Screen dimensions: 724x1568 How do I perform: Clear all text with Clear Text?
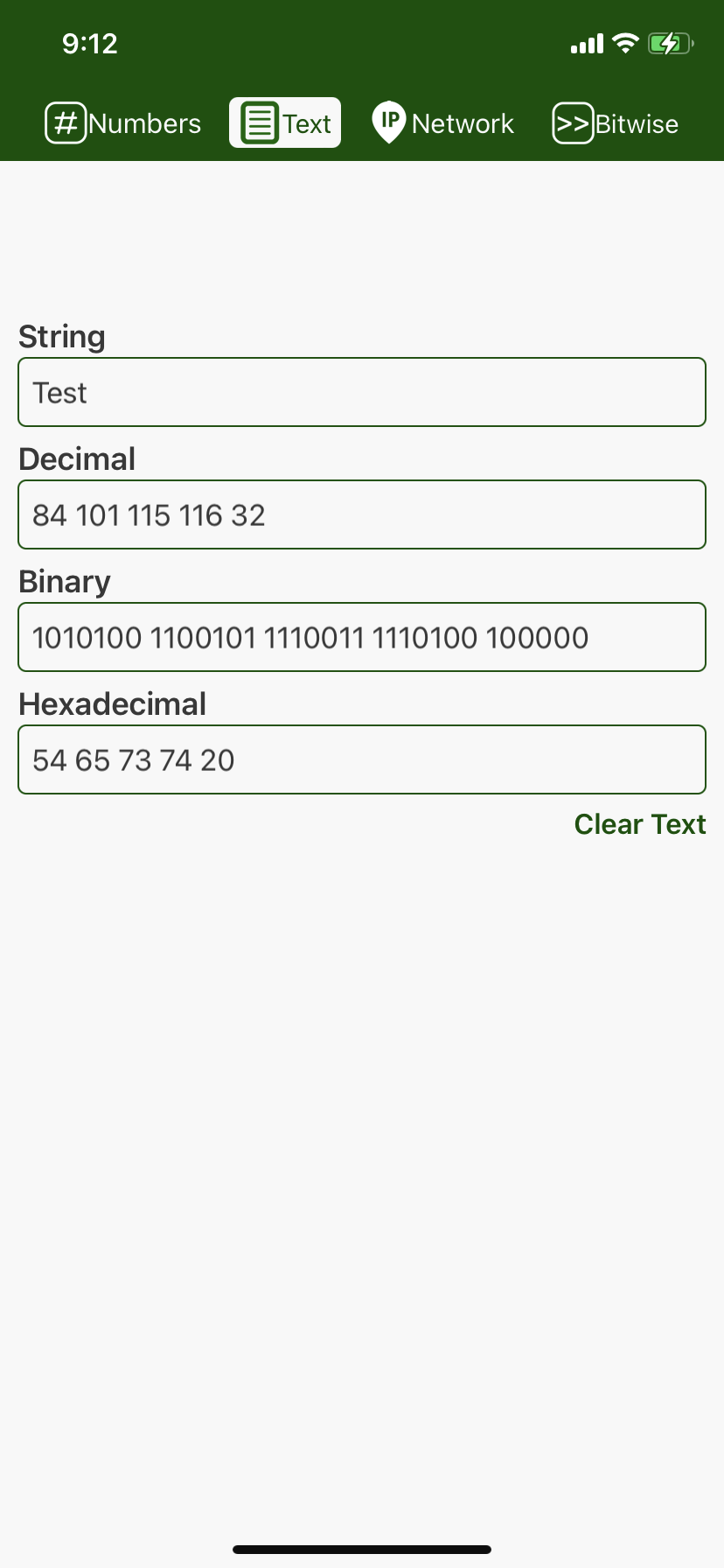639,824
